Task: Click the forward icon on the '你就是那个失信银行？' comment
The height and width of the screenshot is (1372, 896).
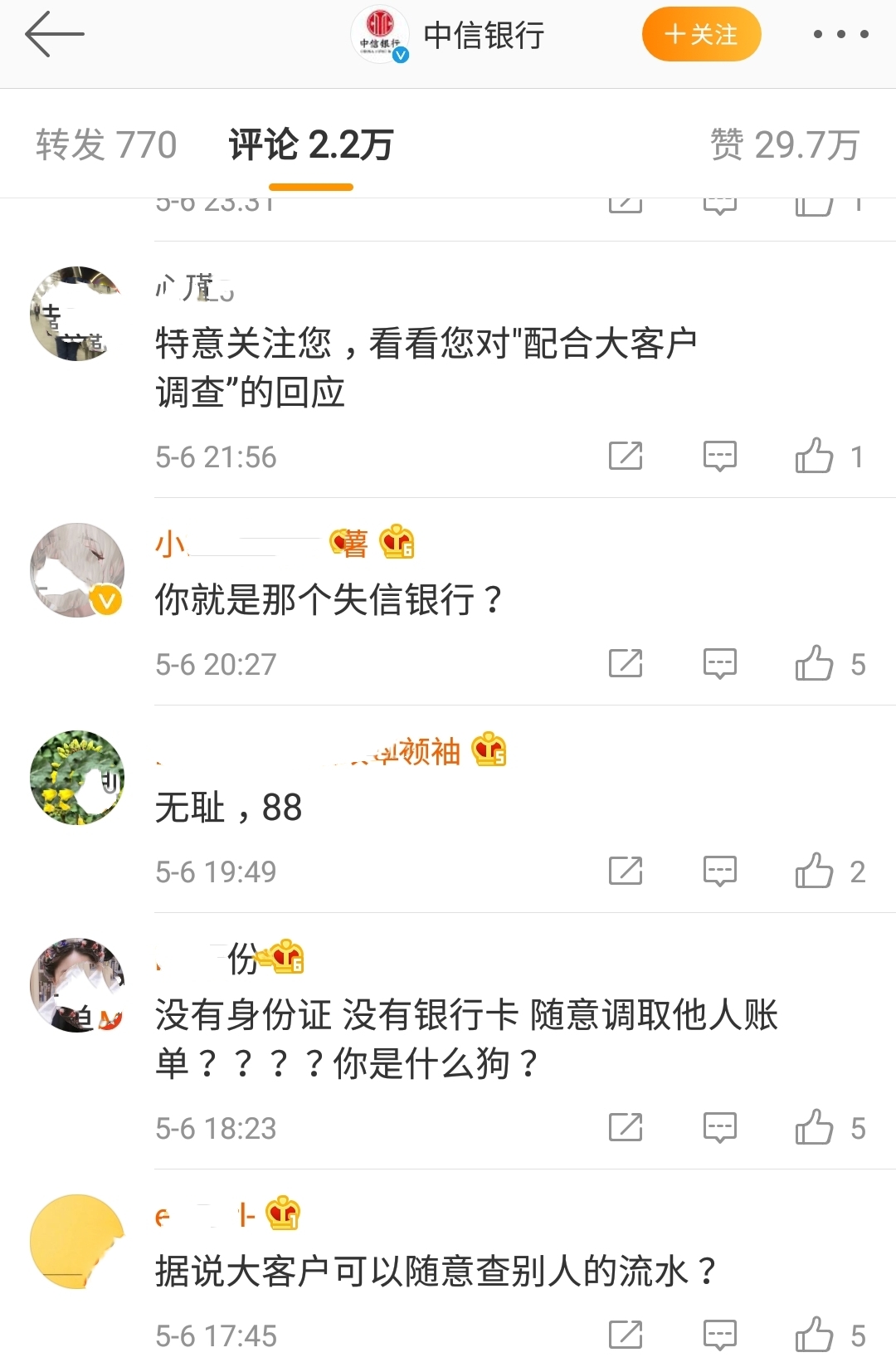Action: 628,662
